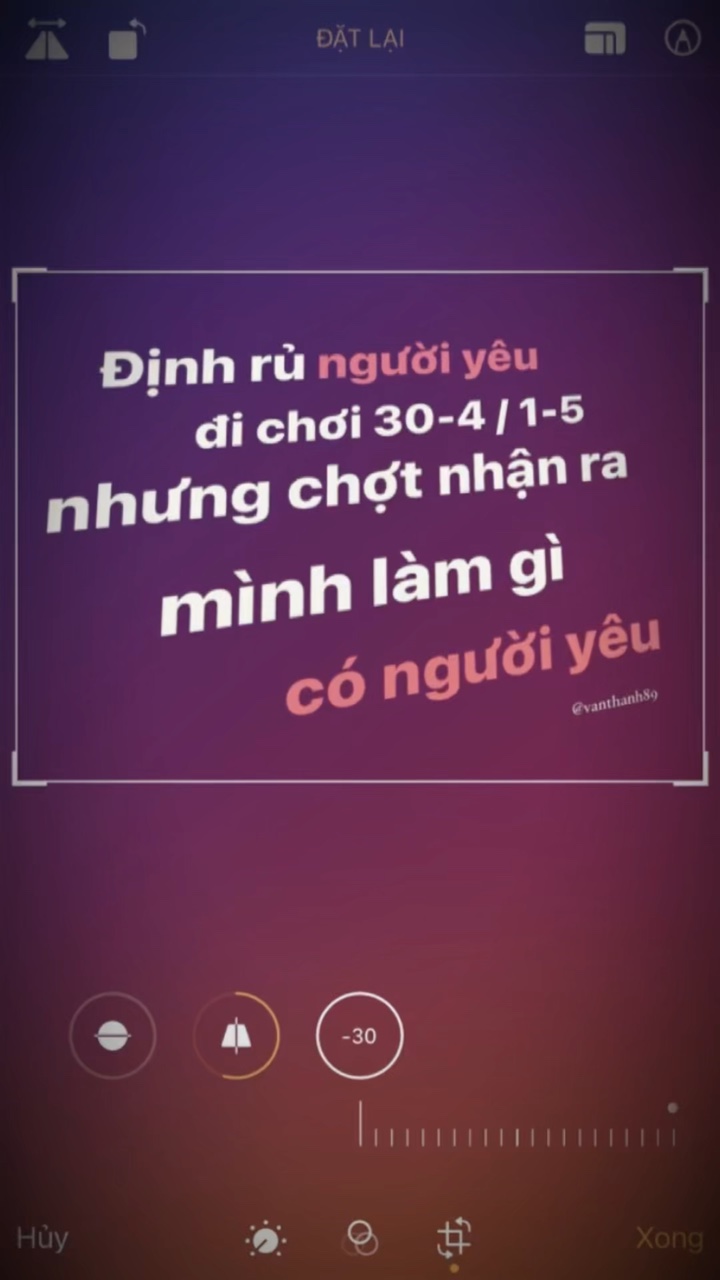
Task: Tap ĐẶT LẠI to reset edits
Action: [360, 39]
